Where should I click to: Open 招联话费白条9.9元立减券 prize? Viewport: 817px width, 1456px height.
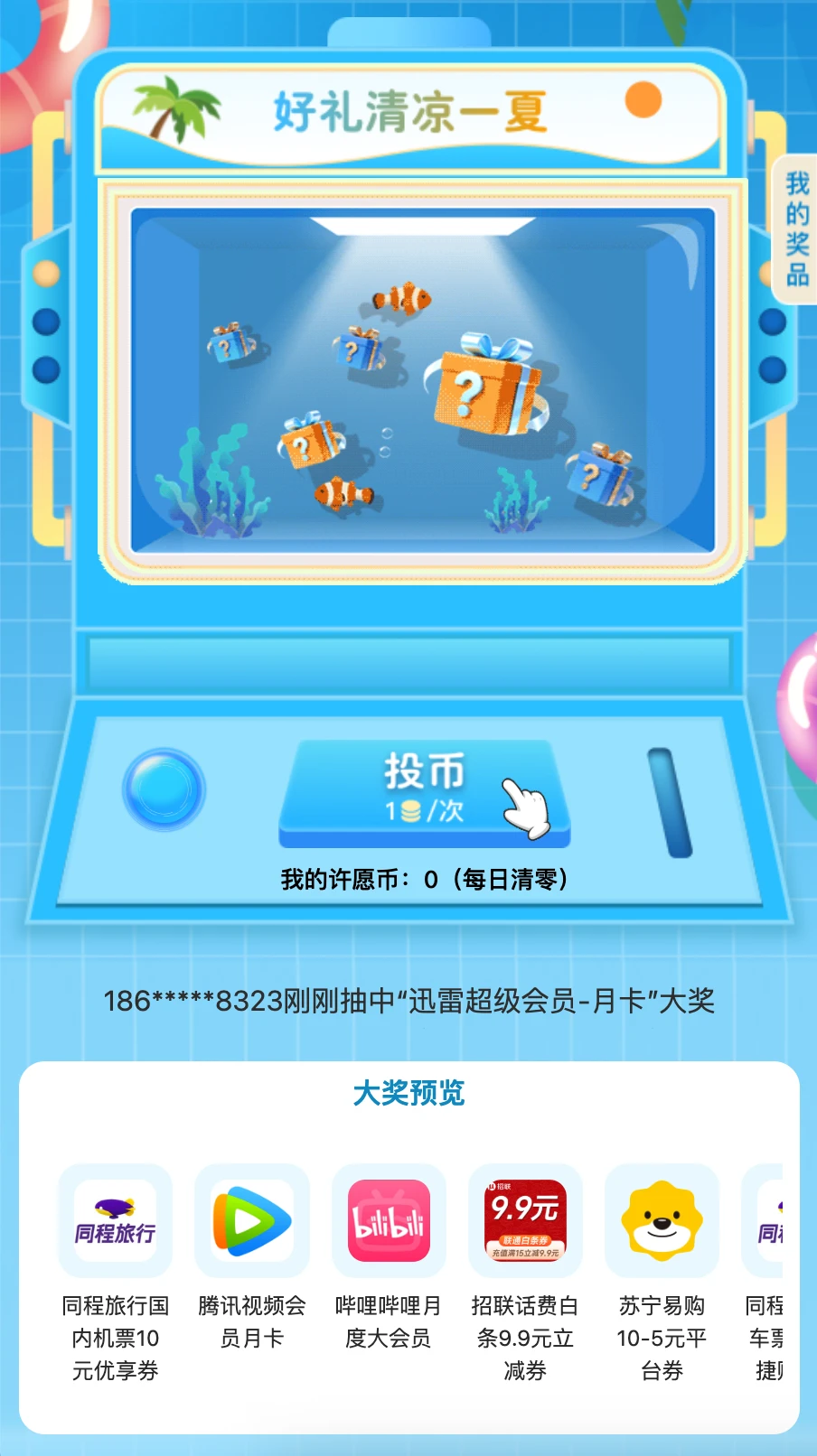(x=525, y=1221)
